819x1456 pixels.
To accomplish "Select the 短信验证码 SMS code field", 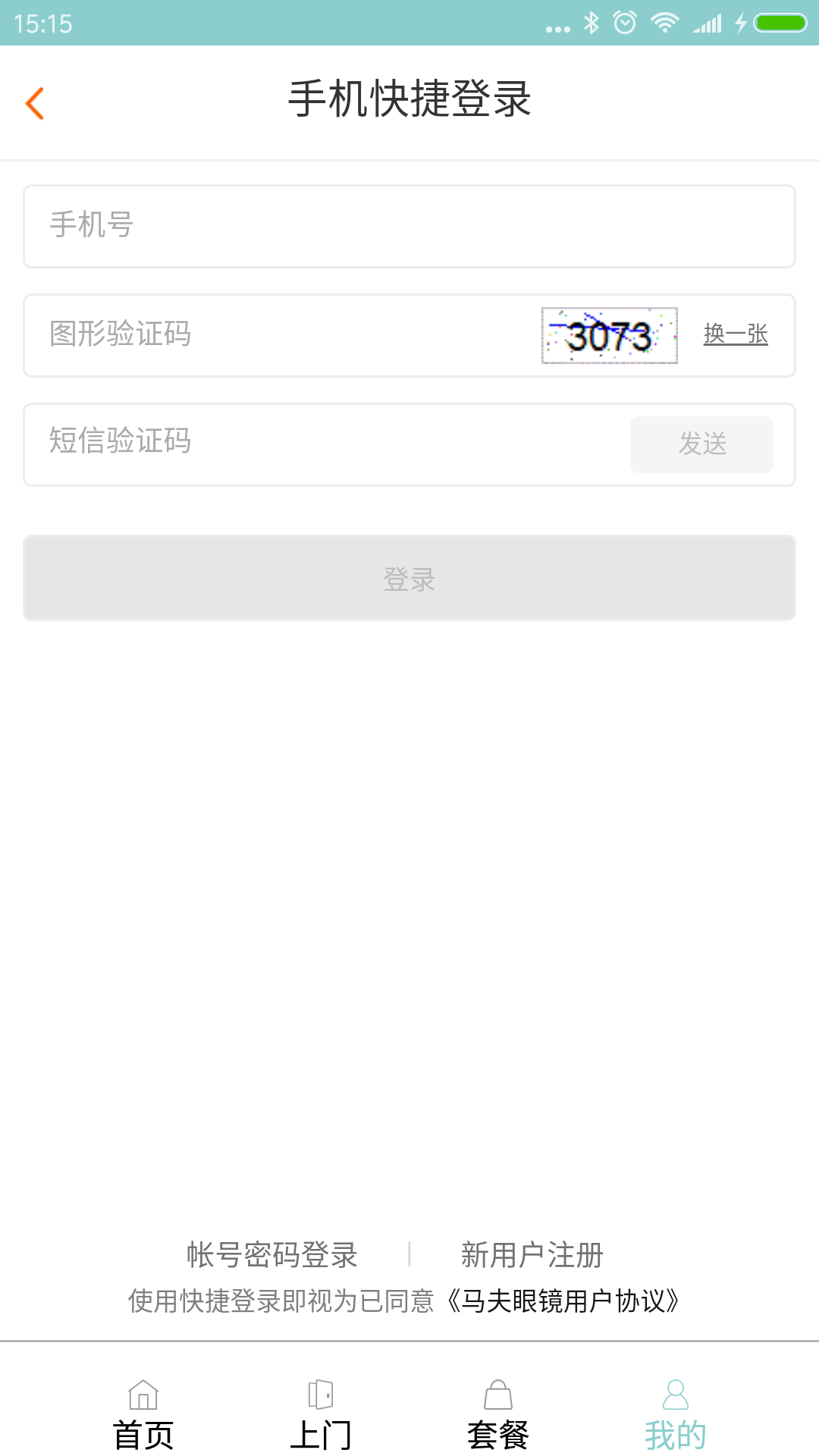I will click(x=318, y=444).
